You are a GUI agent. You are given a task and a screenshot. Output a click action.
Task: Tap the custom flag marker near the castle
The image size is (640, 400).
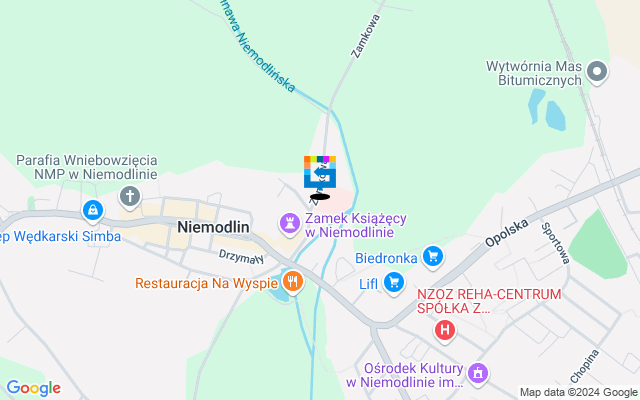pyautogui.click(x=320, y=173)
